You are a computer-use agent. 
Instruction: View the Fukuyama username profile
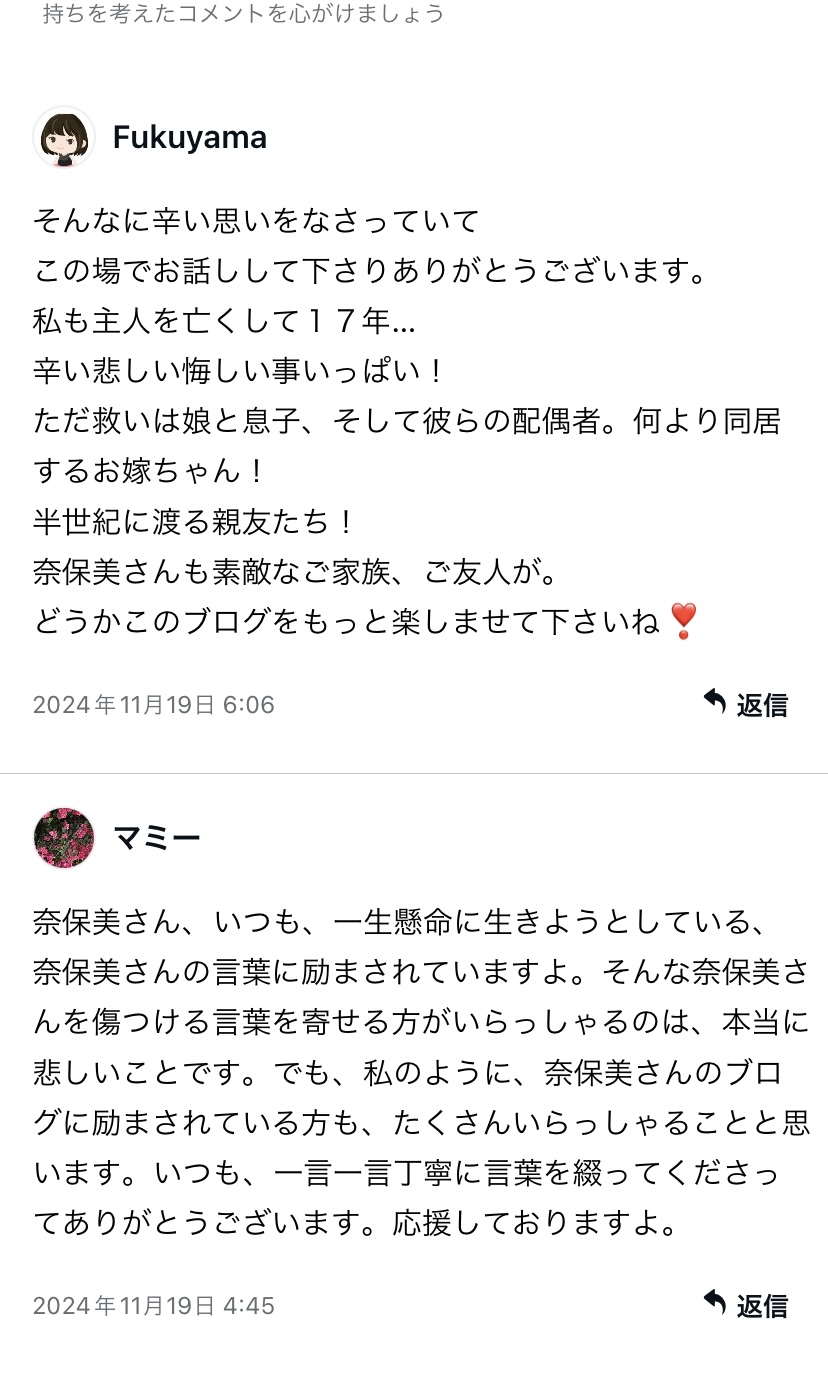[189, 137]
